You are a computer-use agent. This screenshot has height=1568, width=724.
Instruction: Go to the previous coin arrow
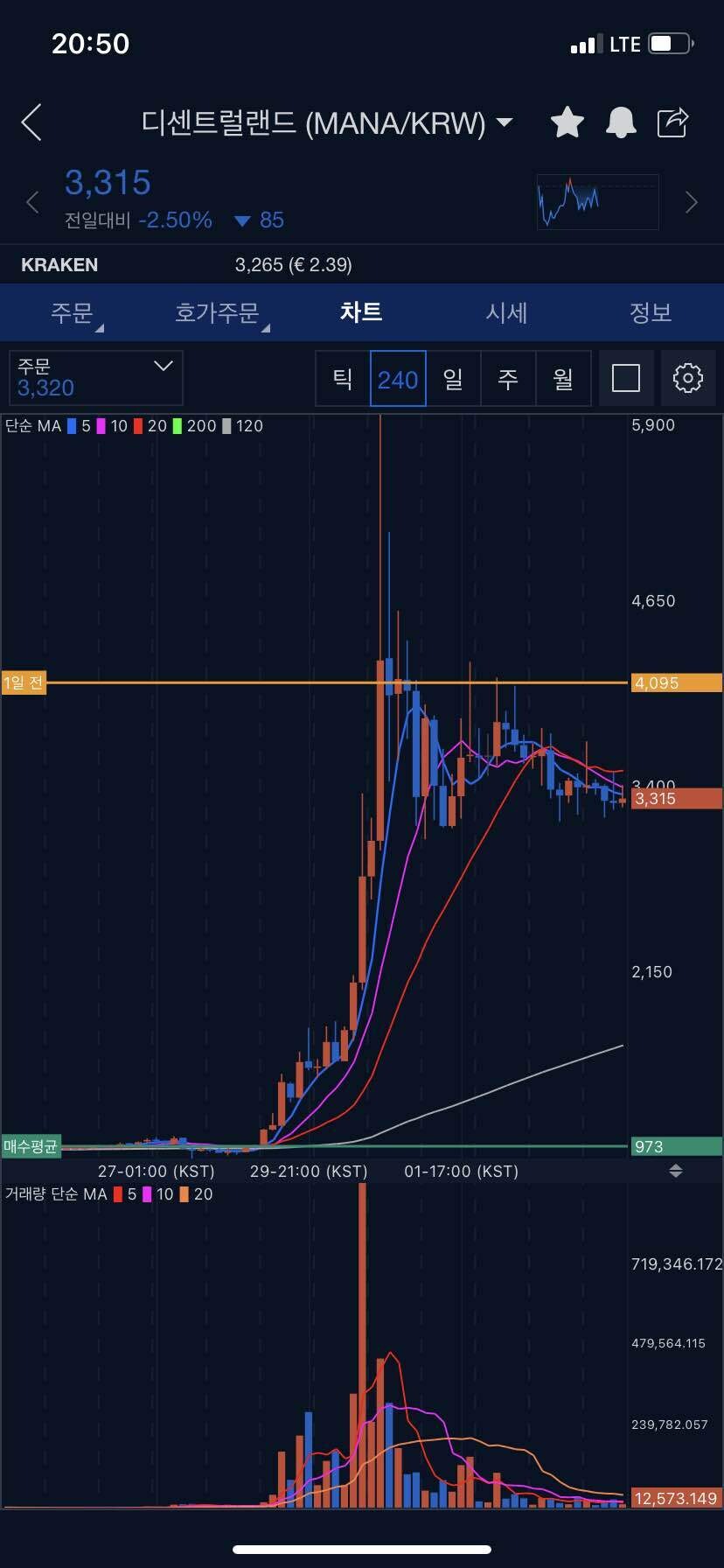pyautogui.click(x=32, y=203)
